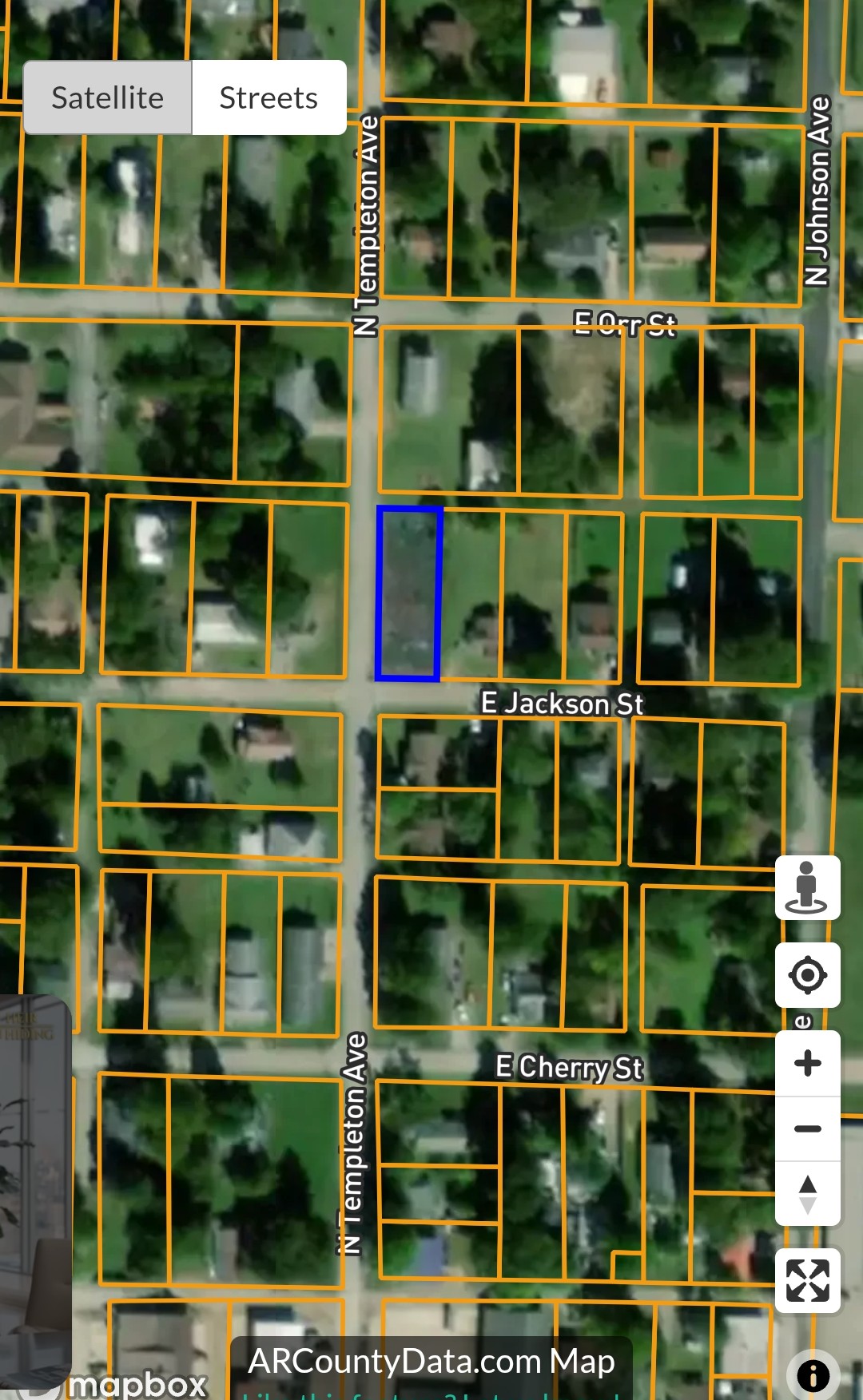Zoom in on the map
The image size is (863, 1400).
[807, 1063]
